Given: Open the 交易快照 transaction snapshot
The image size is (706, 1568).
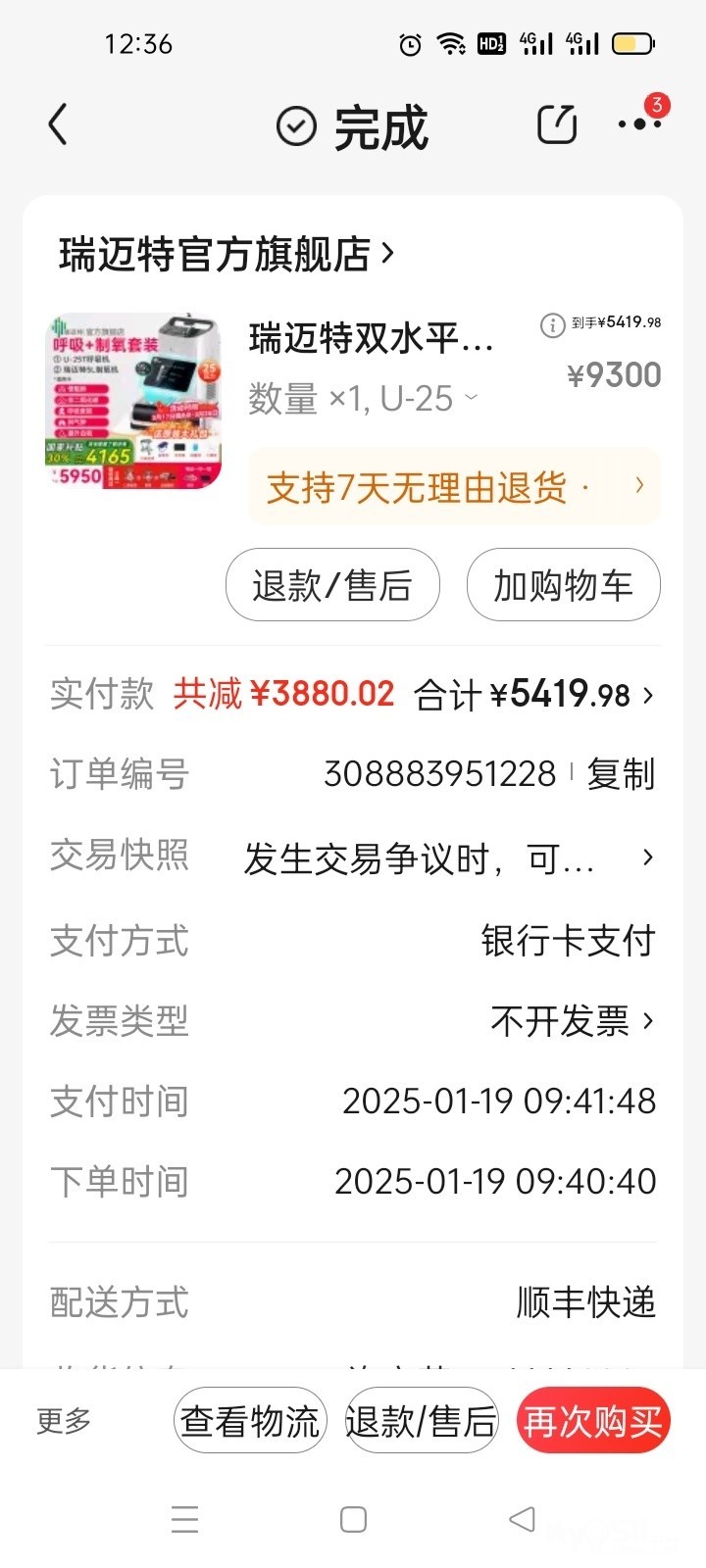Looking at the screenshot, I should [447, 858].
